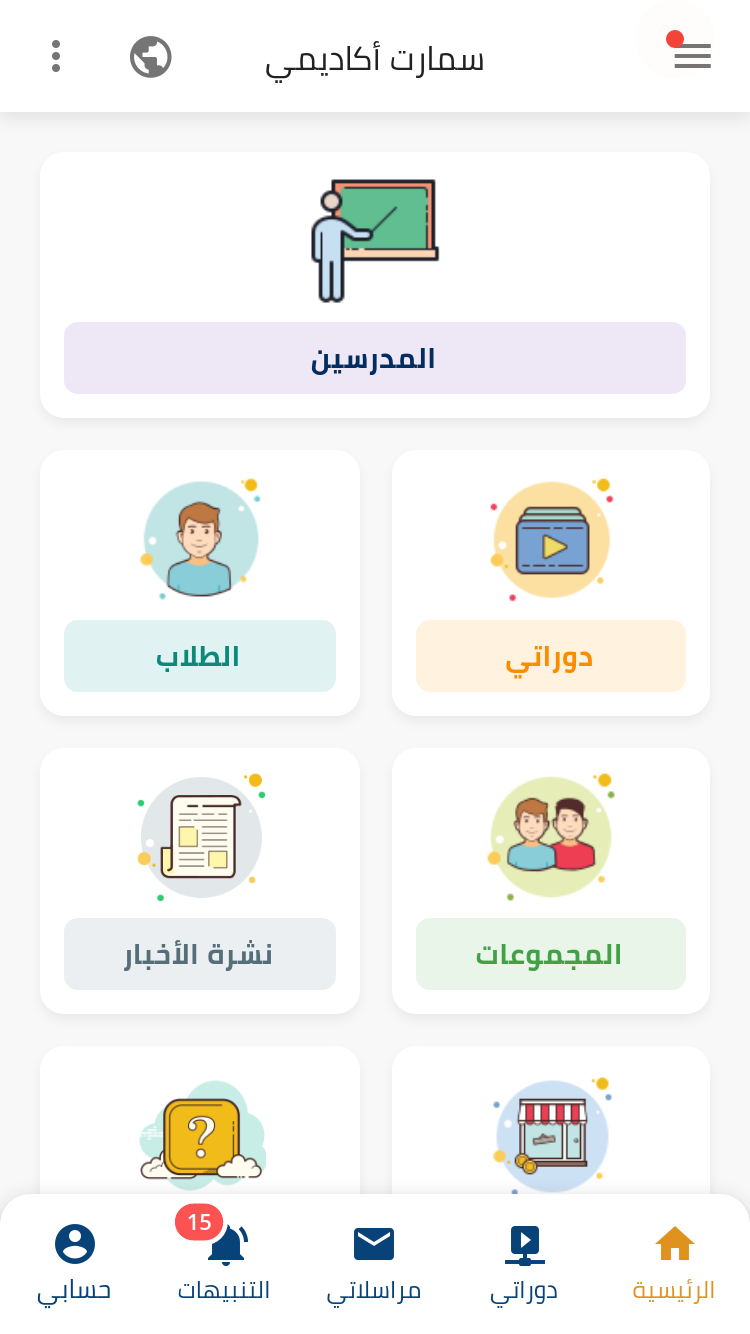Open the المدرسين teachers section
Viewport: 750px width, 1334px height.
(x=374, y=358)
